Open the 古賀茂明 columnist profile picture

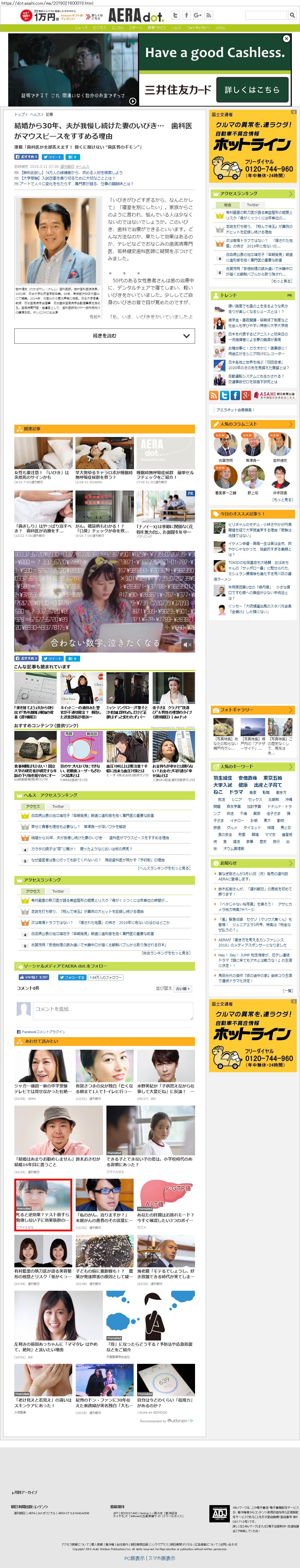226,445
